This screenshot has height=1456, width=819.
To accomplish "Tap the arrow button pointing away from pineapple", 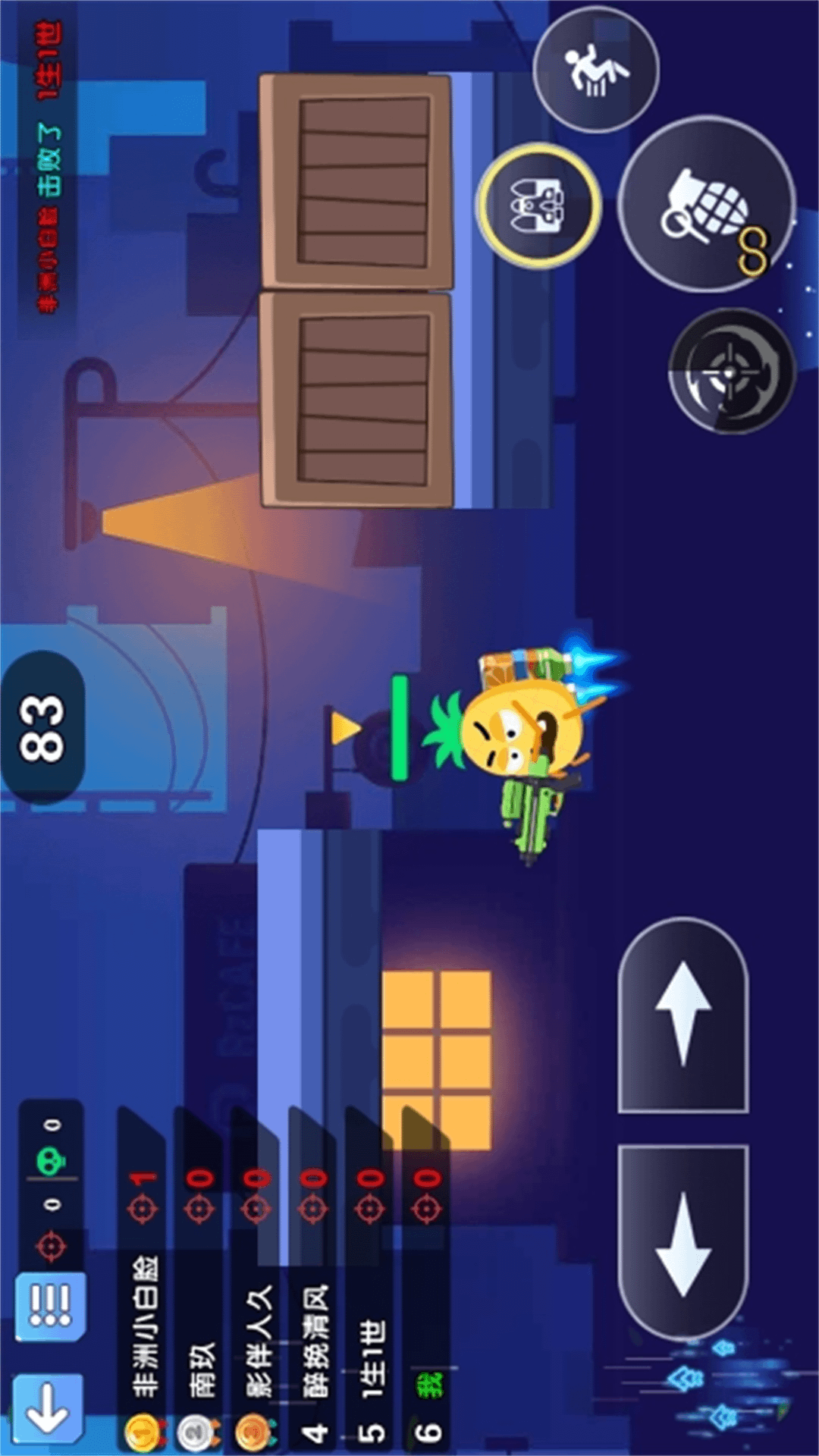I will coord(683,1243).
